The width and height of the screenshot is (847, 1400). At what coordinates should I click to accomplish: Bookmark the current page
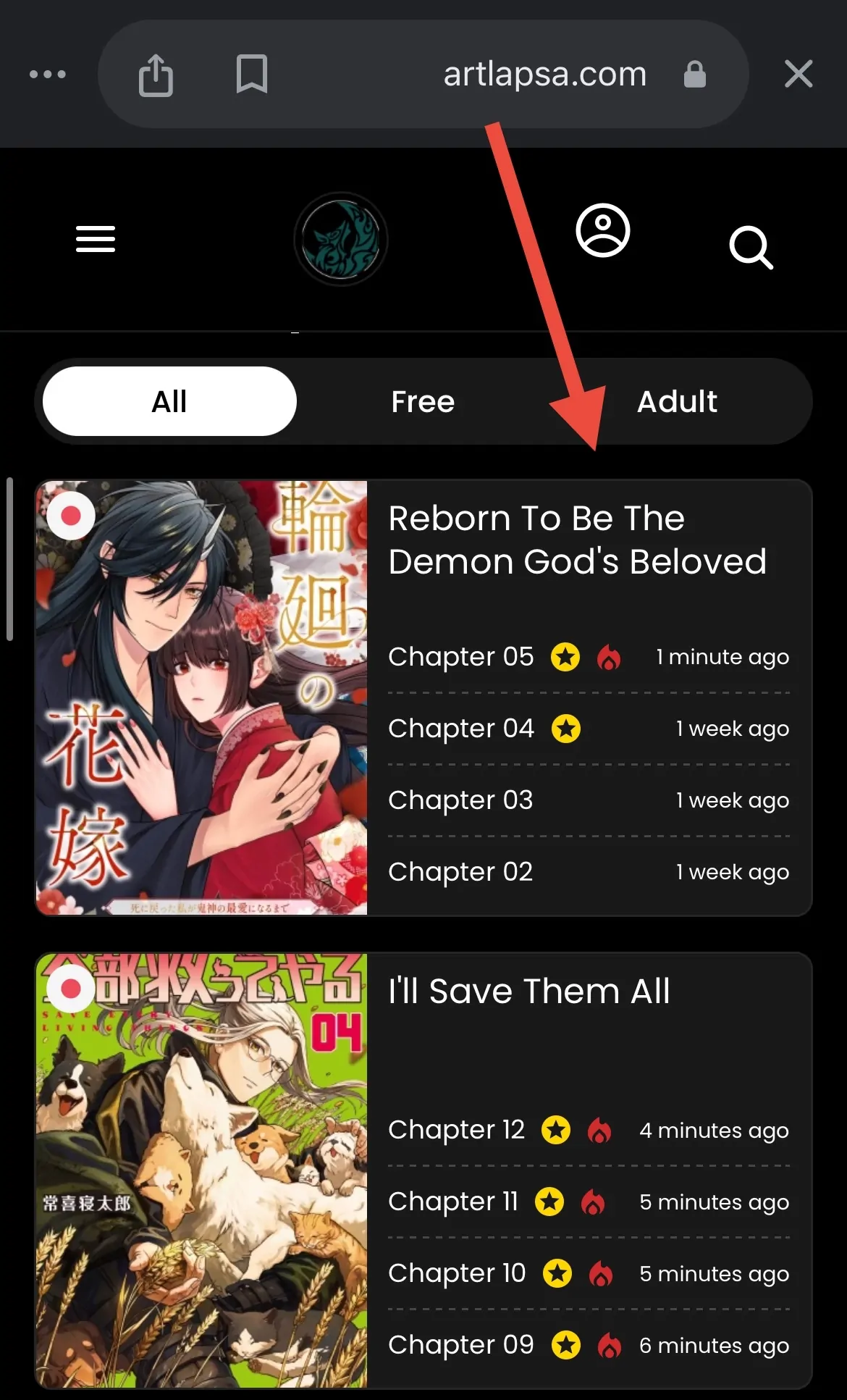(x=252, y=74)
